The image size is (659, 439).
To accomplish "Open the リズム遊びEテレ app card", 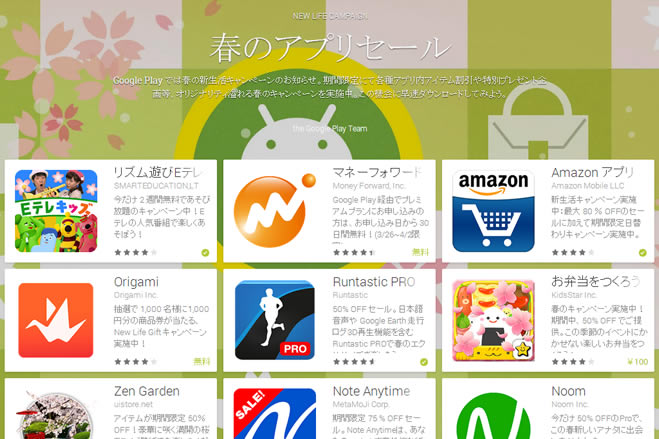I will click(110, 209).
